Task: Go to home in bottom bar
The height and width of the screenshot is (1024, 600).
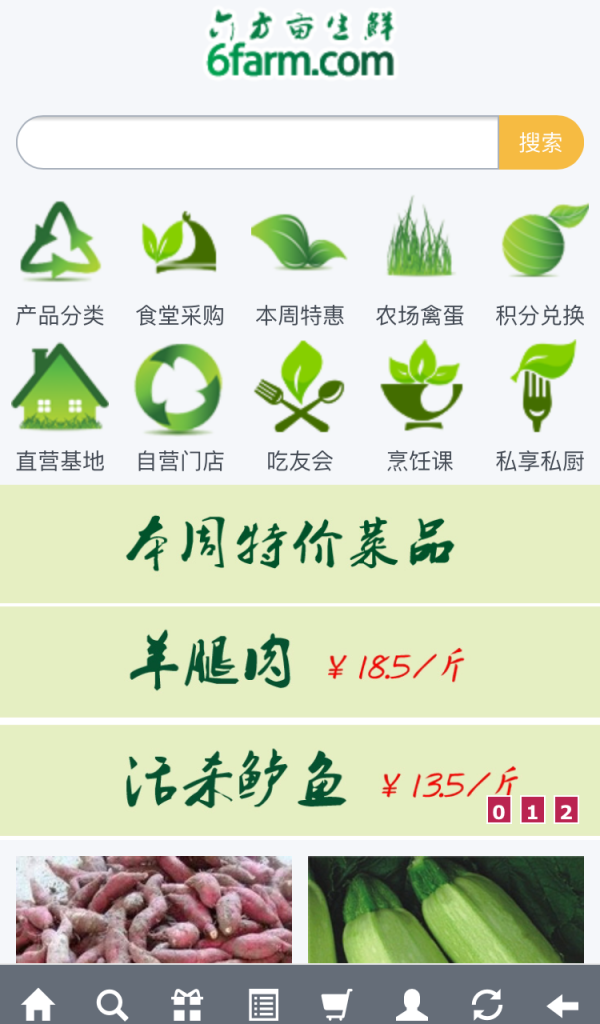Action: pyautogui.click(x=38, y=1004)
